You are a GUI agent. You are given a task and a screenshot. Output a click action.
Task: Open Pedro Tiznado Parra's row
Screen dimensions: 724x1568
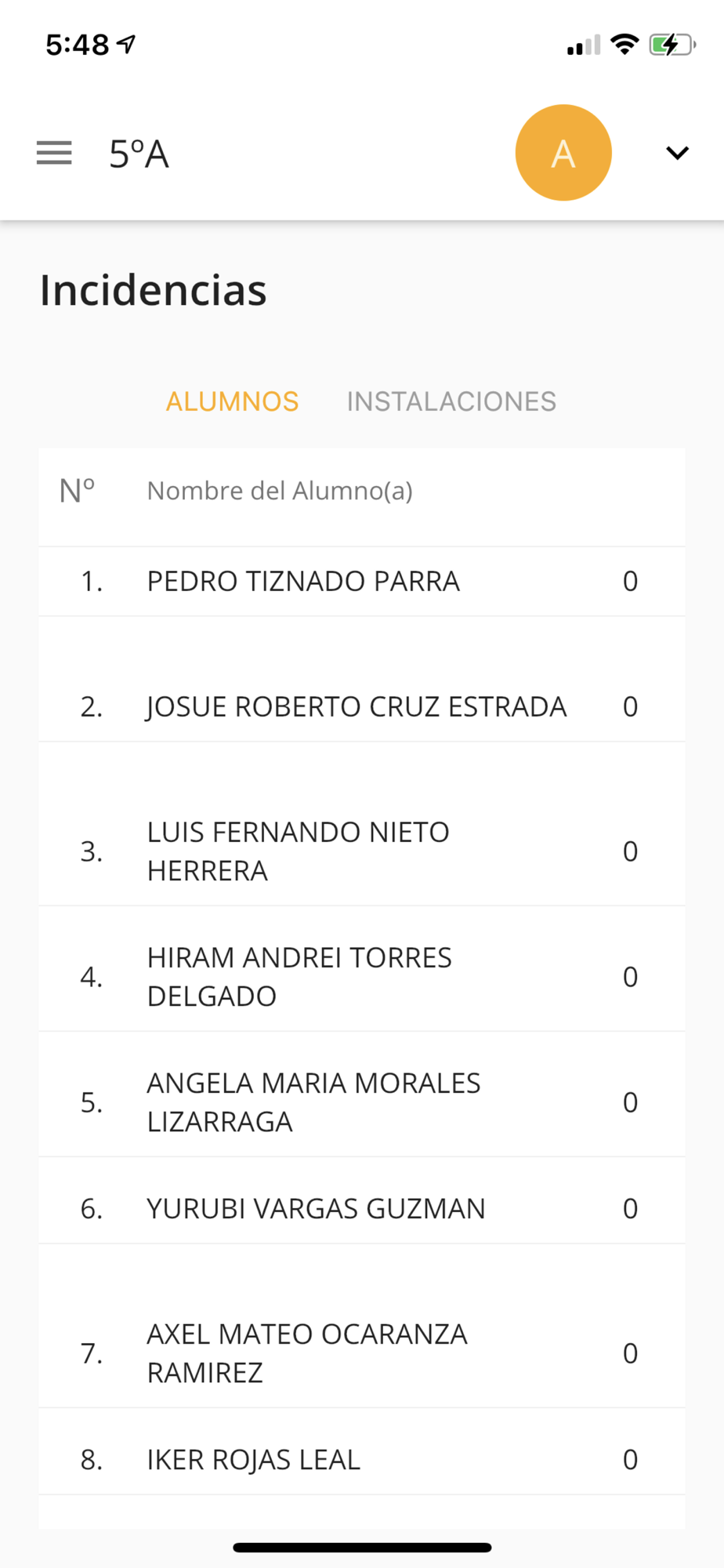(362, 581)
